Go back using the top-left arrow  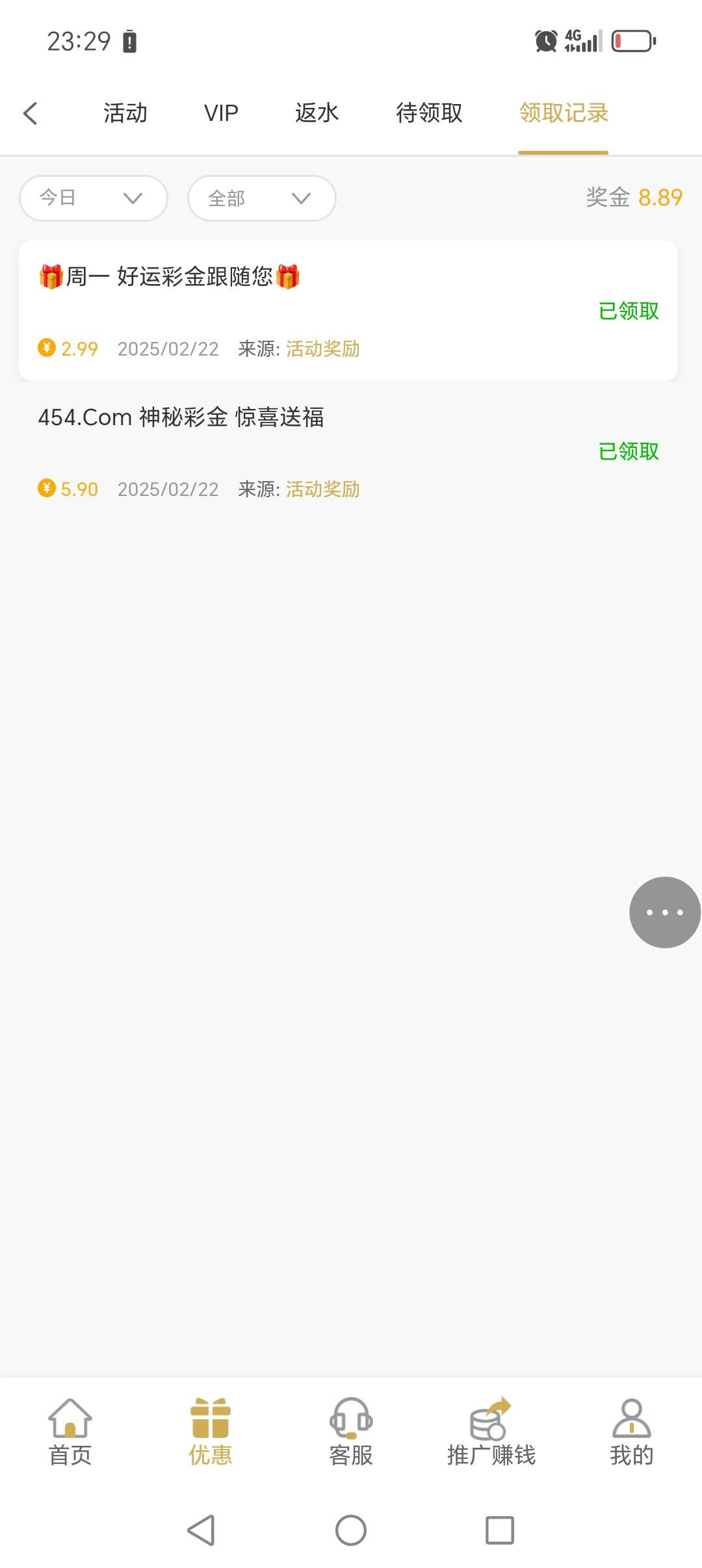pos(31,113)
